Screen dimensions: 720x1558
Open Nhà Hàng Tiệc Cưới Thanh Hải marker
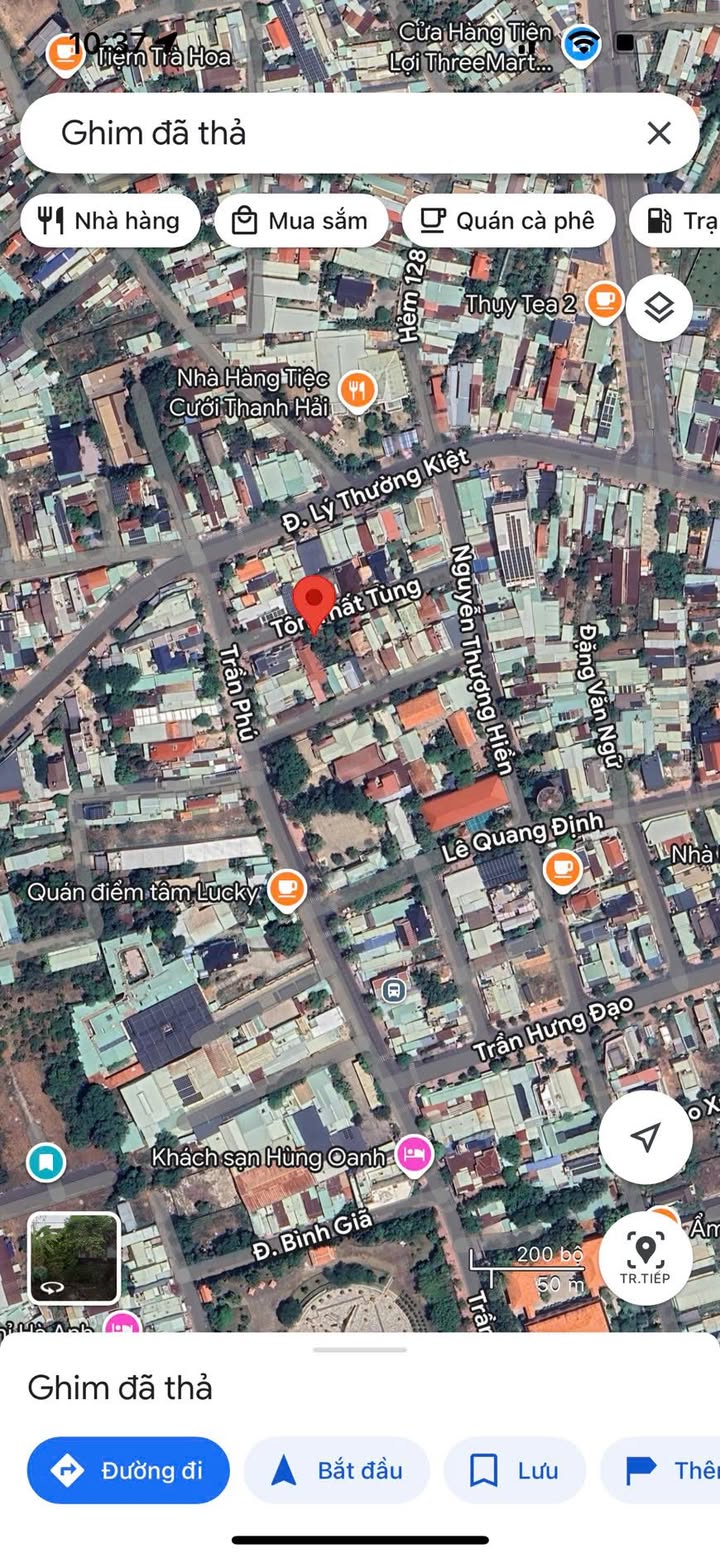click(357, 389)
